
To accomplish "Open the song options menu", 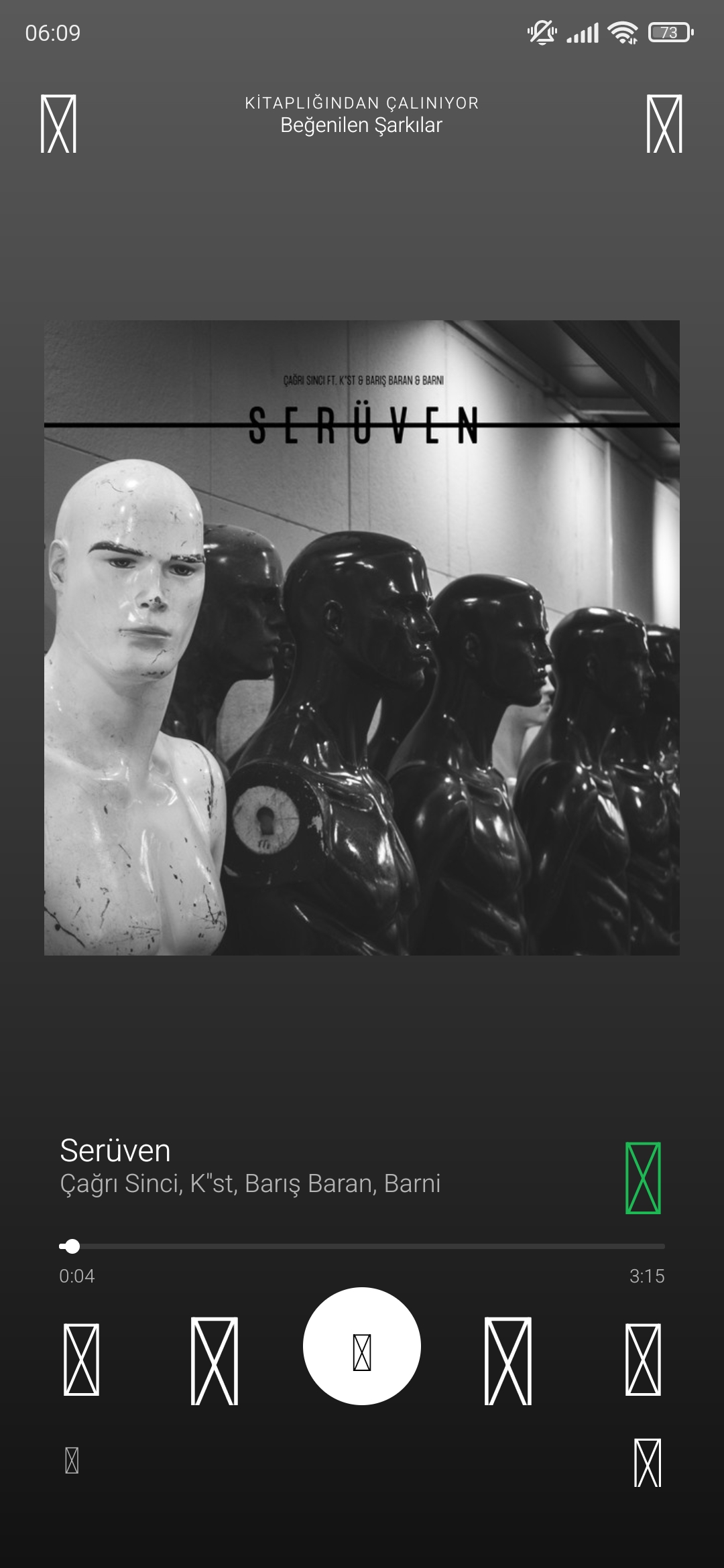I will click(664, 124).
